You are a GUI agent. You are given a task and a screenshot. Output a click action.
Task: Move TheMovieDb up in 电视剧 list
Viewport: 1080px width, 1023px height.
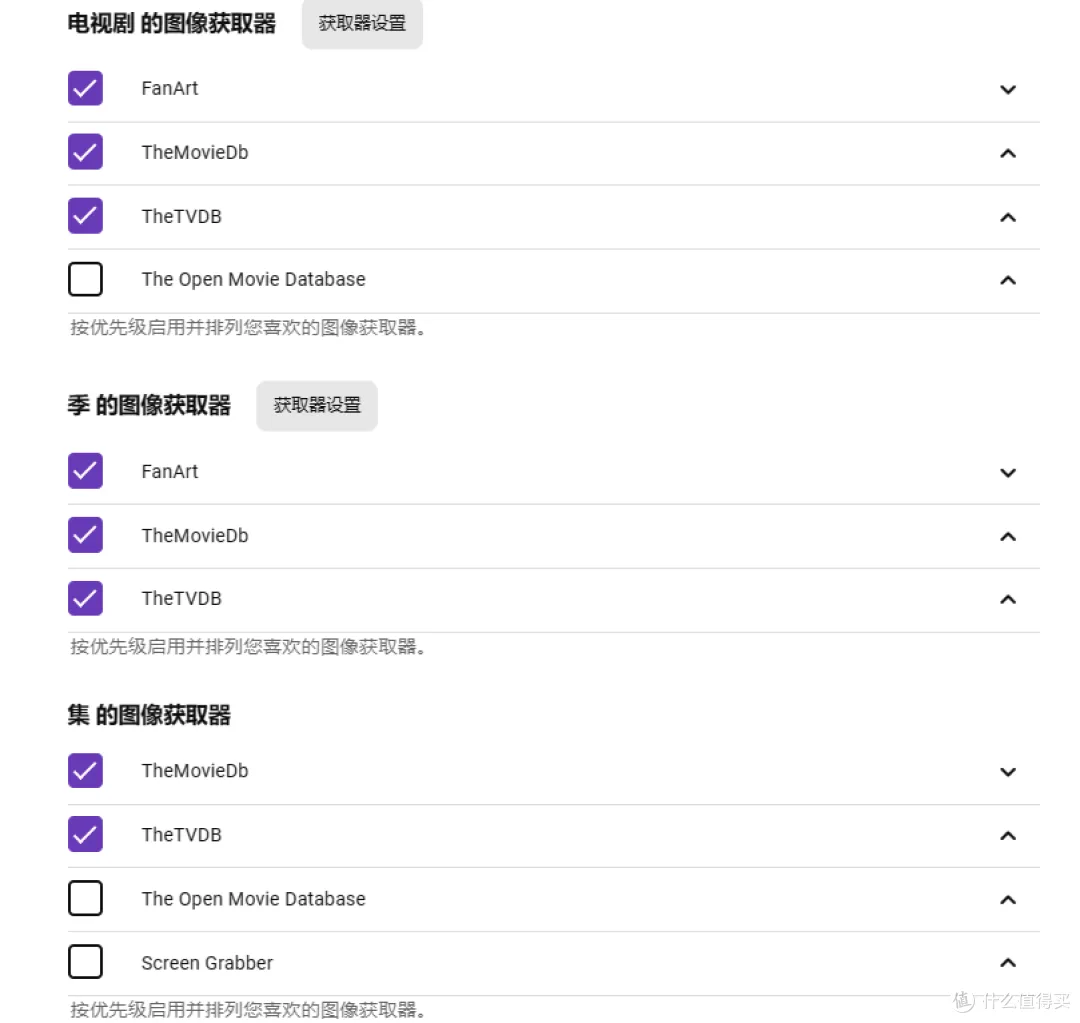(1007, 153)
